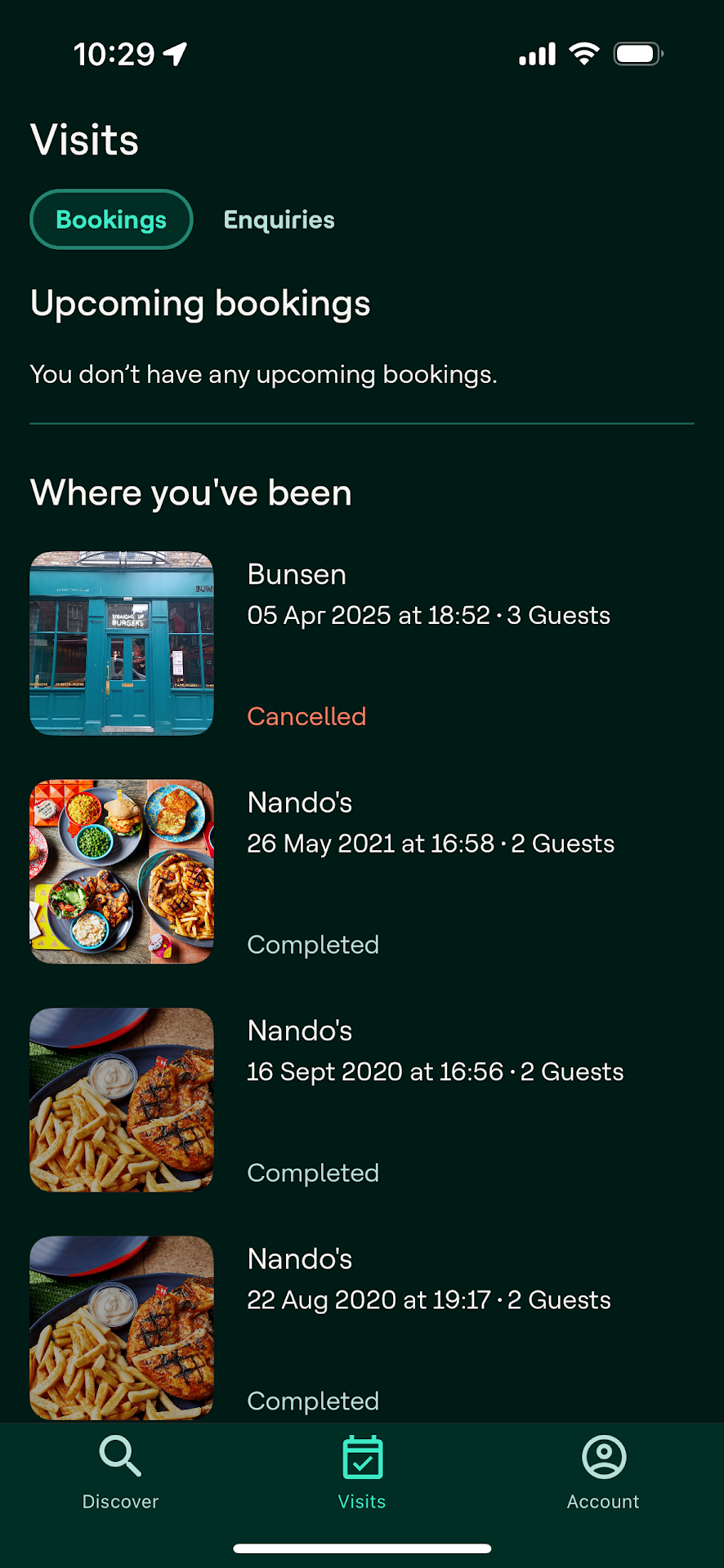Tap the Visits tab in bottom bar
Image resolution: width=724 pixels, height=1568 pixels.
coord(362,1472)
